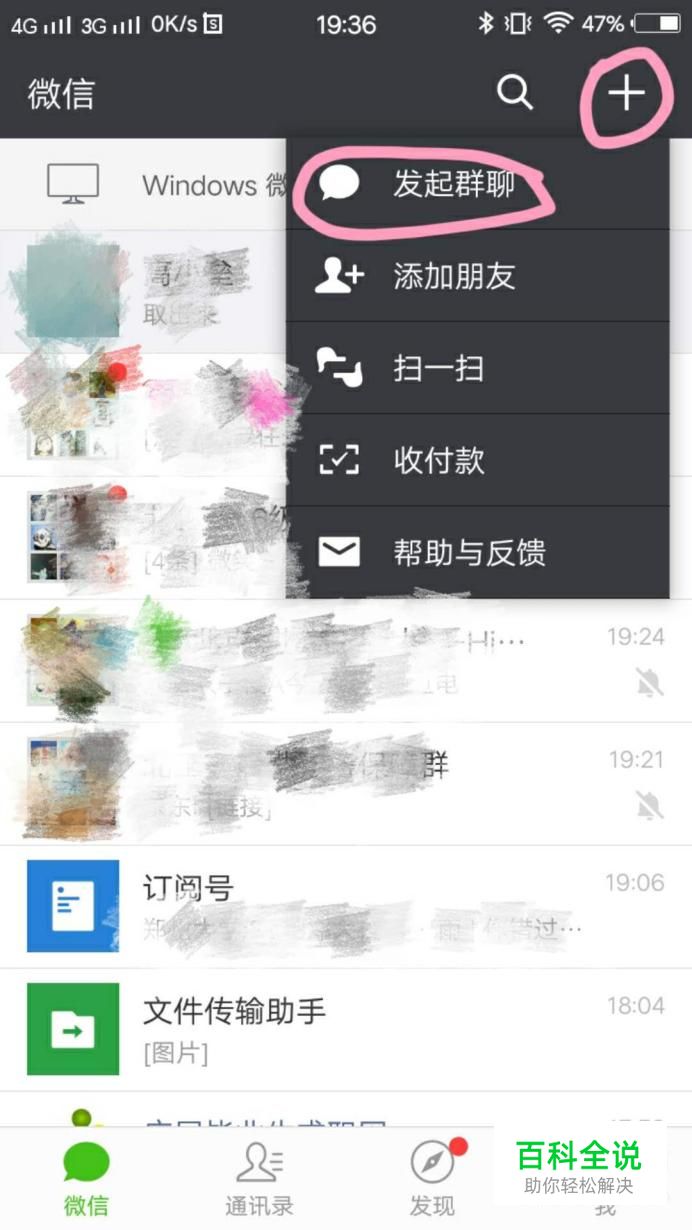Switch to the 发现 tab
This screenshot has width=692, height=1230.
pos(432,1180)
